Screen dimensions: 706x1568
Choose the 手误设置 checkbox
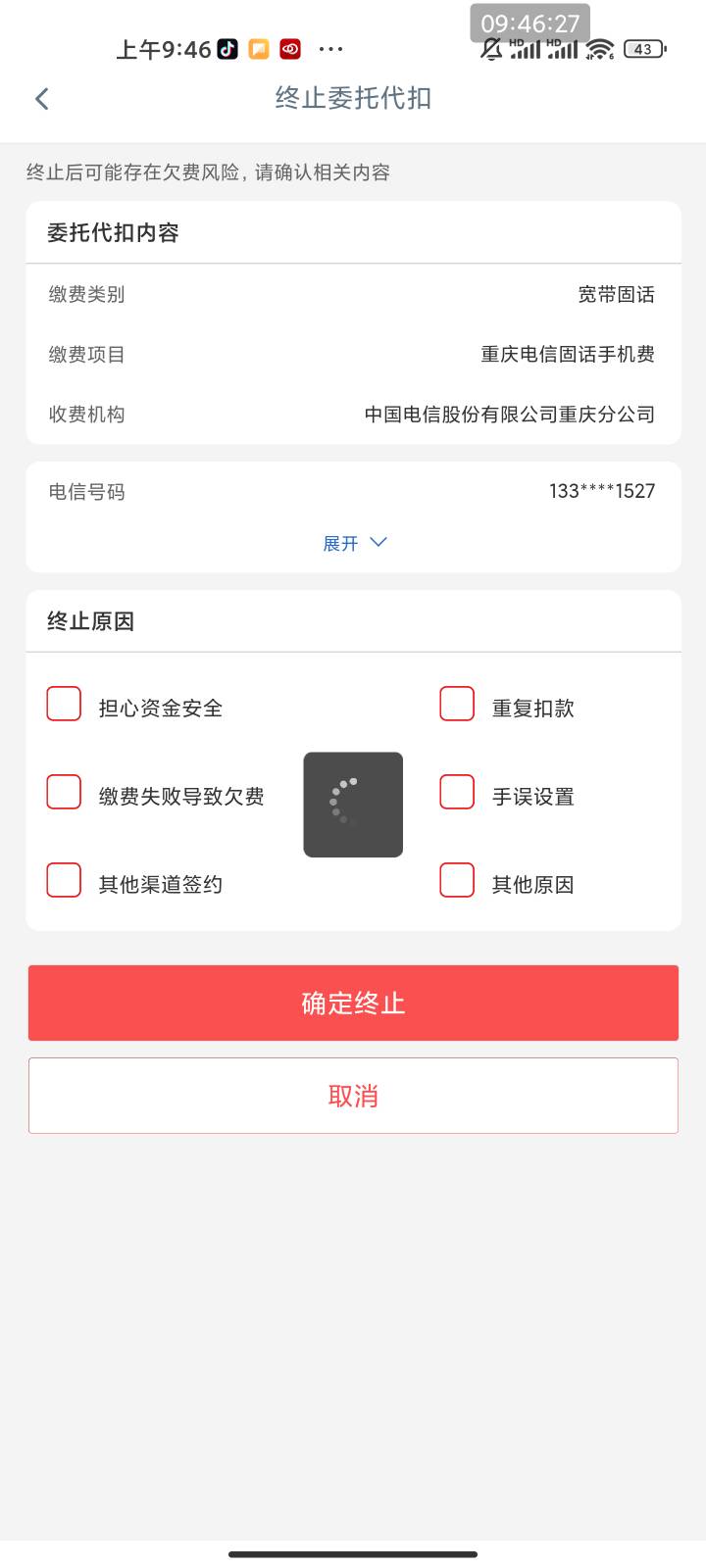click(x=457, y=792)
